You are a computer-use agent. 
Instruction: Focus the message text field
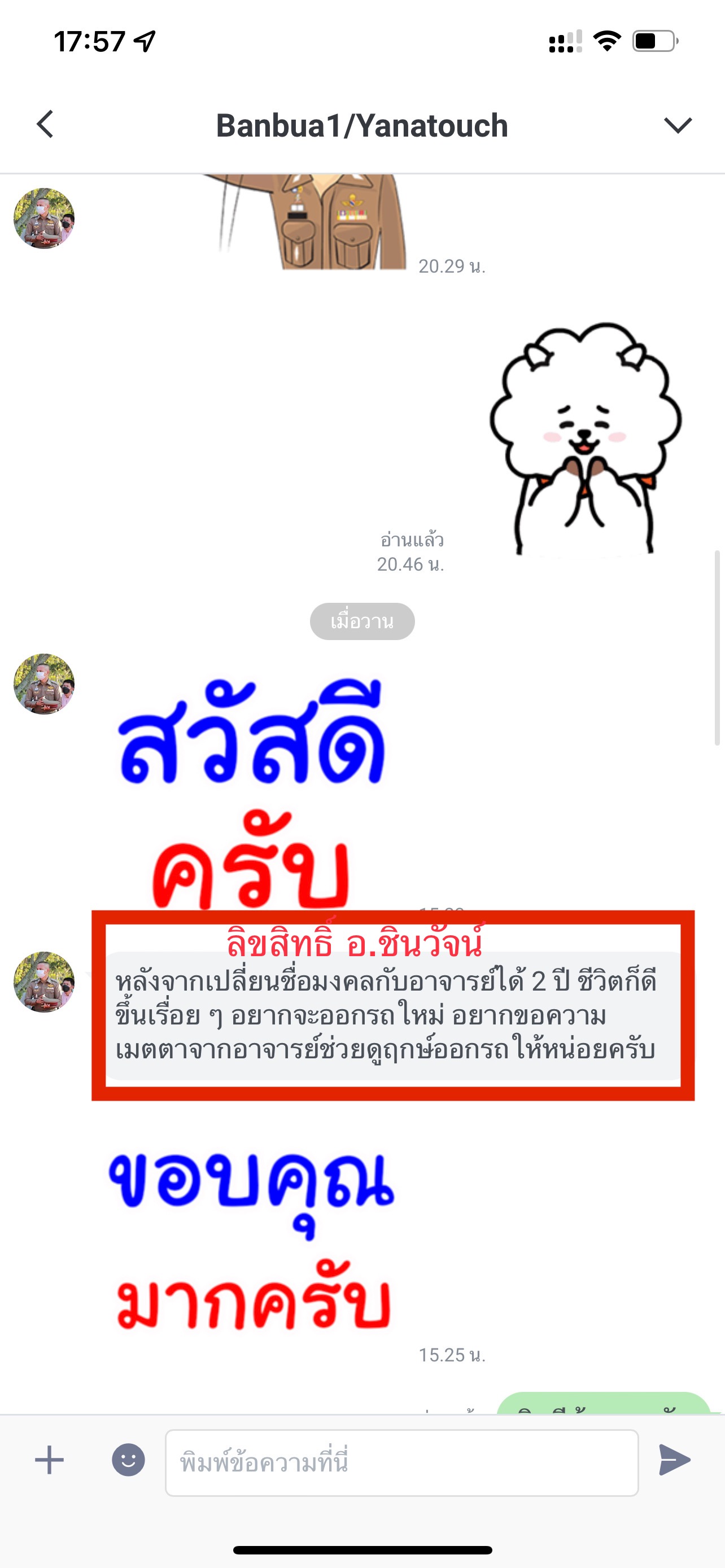[x=402, y=1462]
